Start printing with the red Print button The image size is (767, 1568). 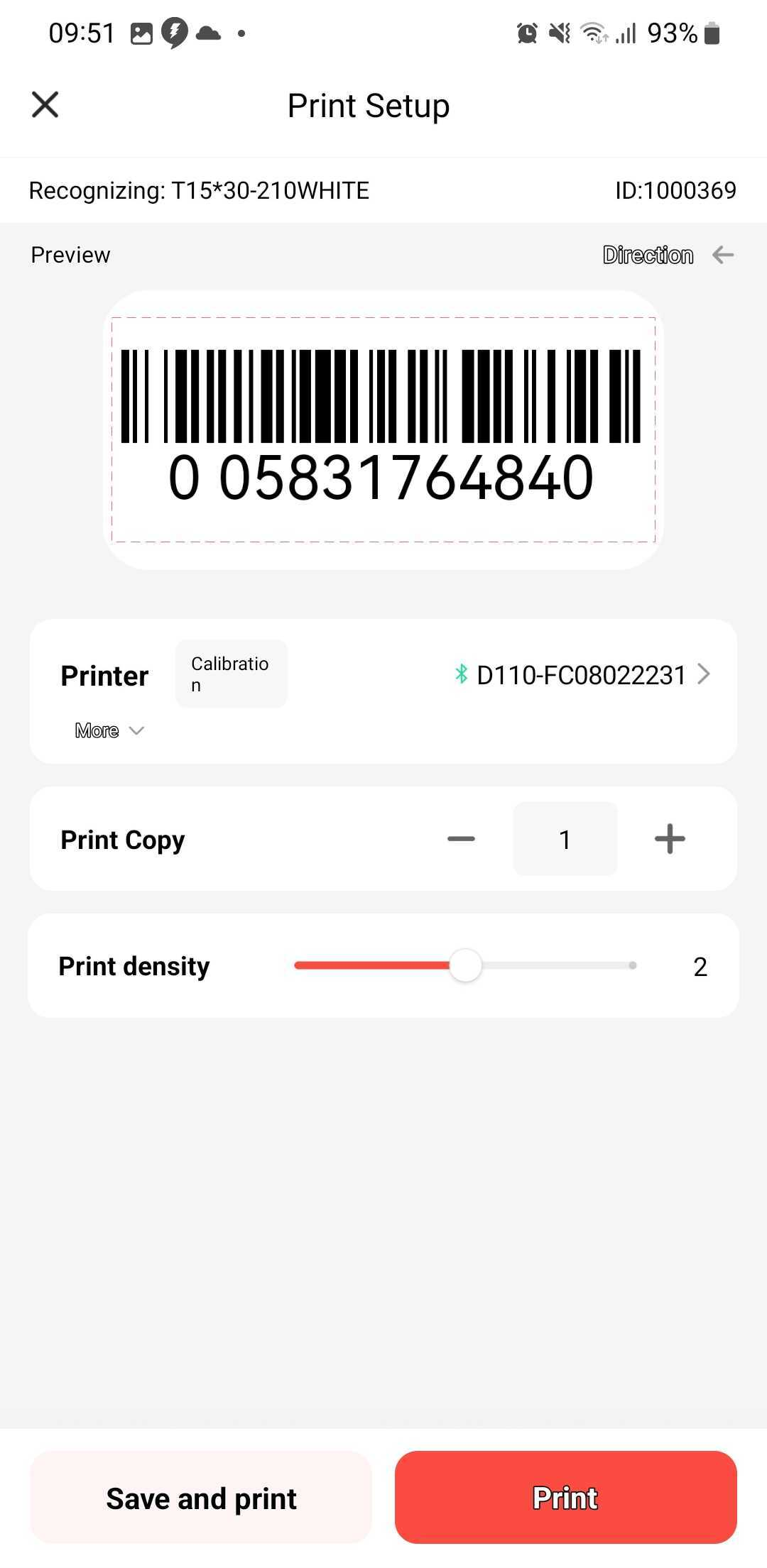(565, 1497)
